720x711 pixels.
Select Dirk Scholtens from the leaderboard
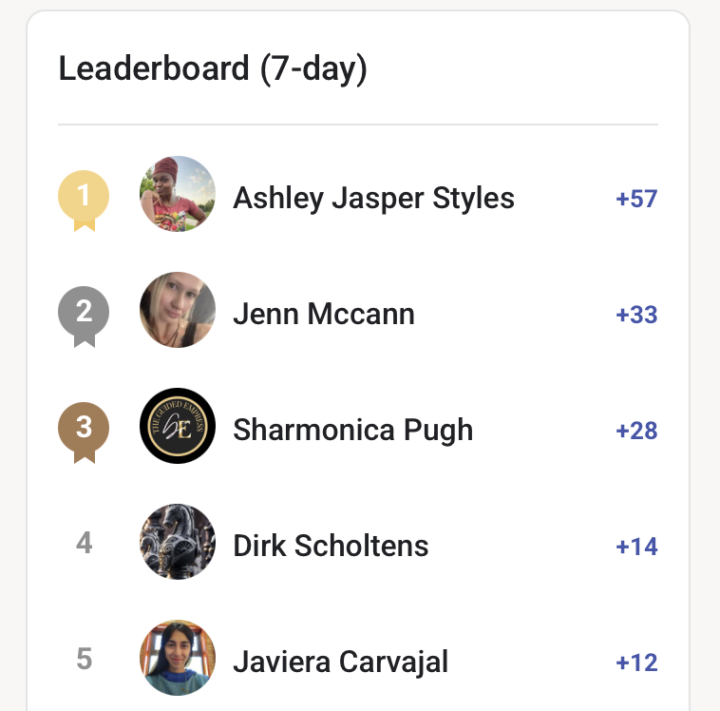(330, 546)
